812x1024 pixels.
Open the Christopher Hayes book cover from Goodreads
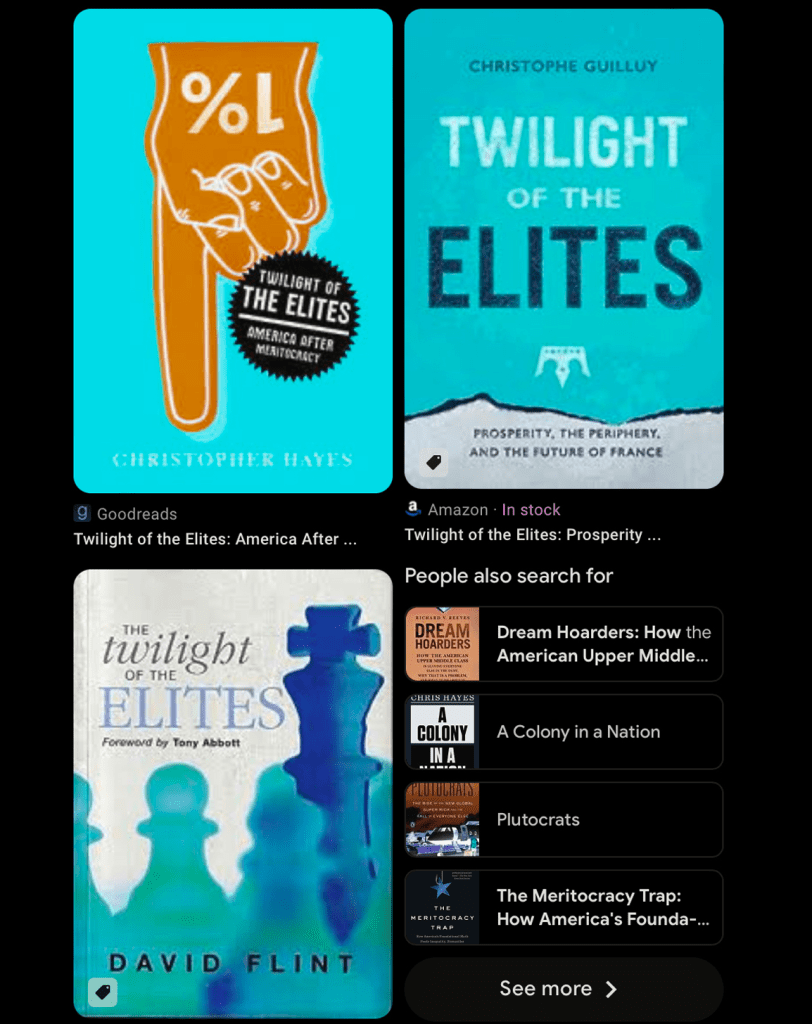coord(232,250)
